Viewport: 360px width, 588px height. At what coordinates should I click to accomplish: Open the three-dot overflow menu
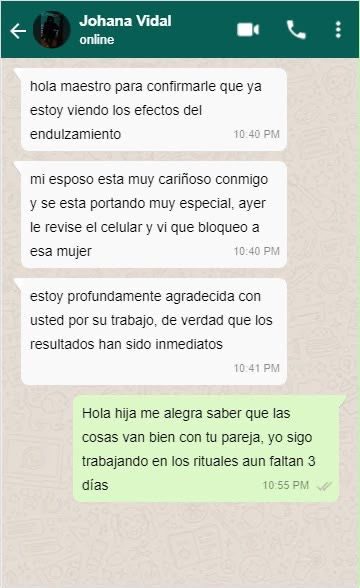[338, 30]
